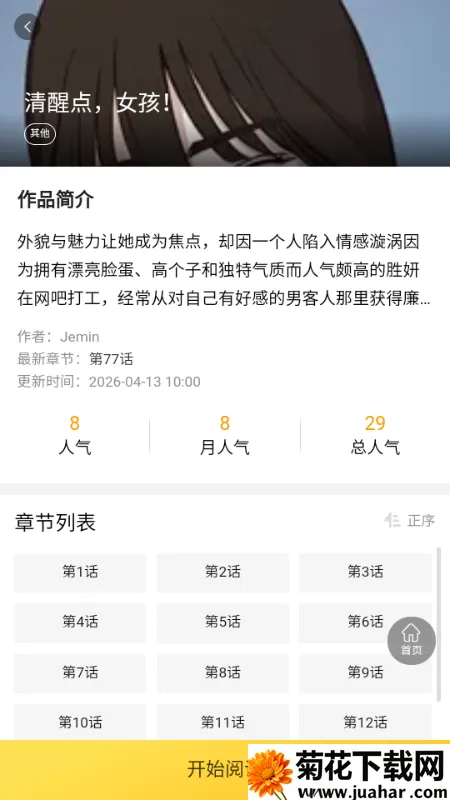Screen dimensions: 450x800
Task: Open chapter 第2话
Action: [x=222, y=572]
